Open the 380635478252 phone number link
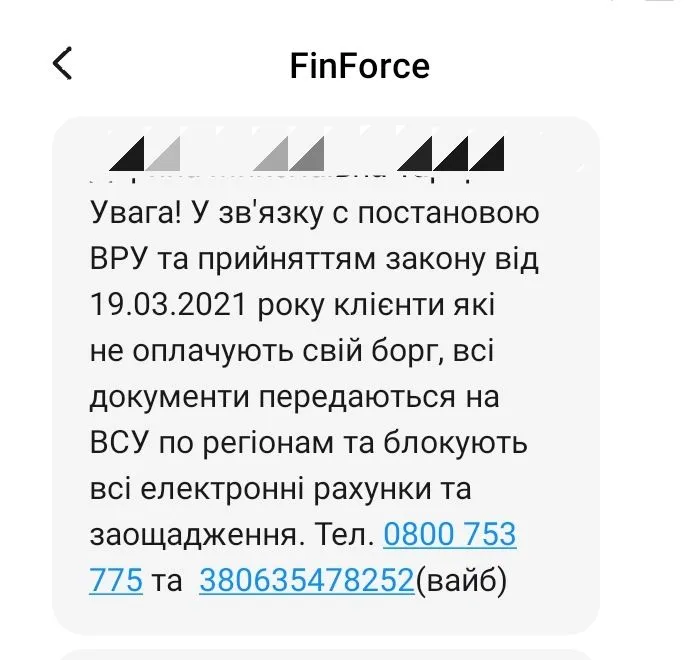The height and width of the screenshot is (660, 695). point(306,580)
